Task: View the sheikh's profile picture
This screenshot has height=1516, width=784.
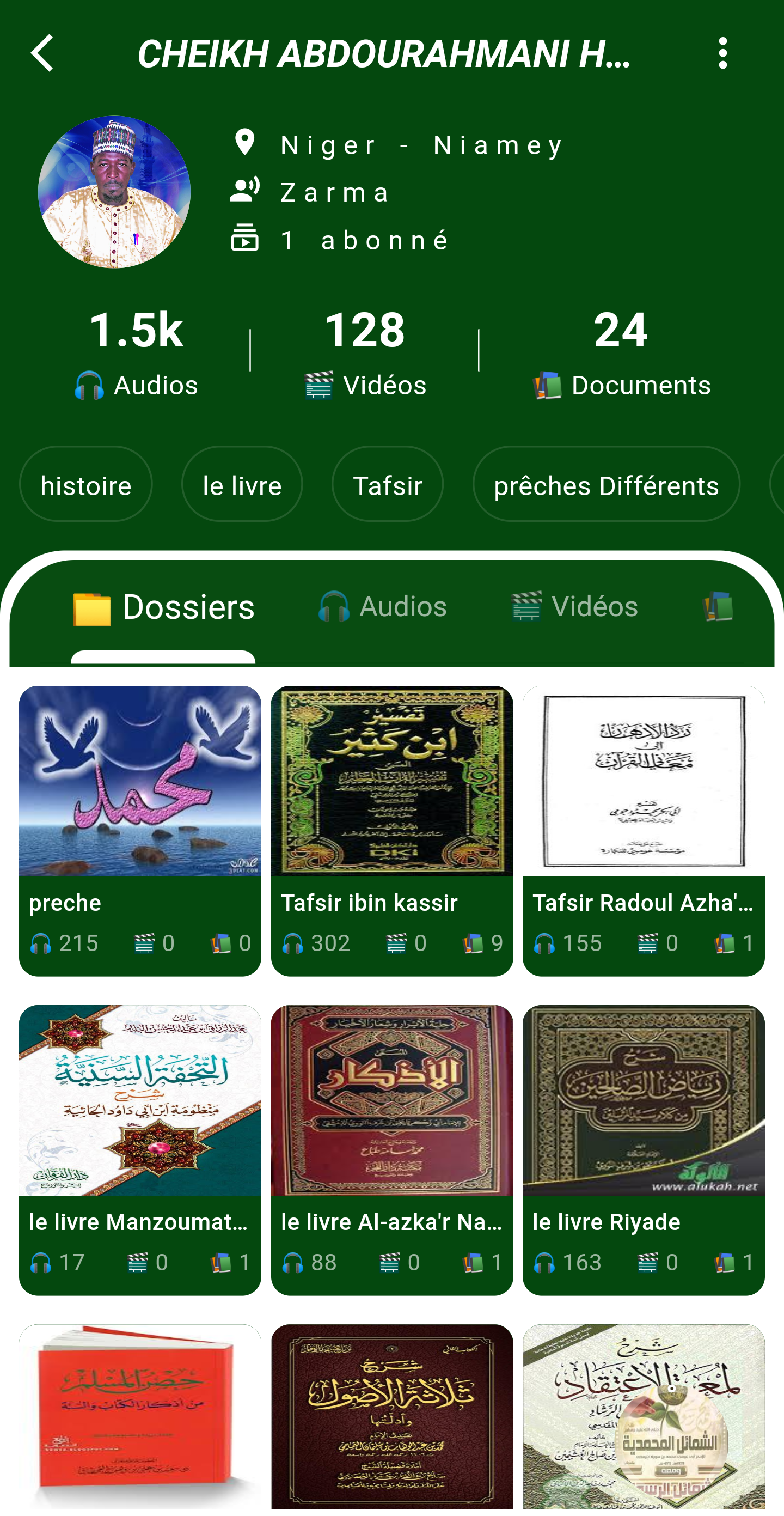Action: point(114,192)
